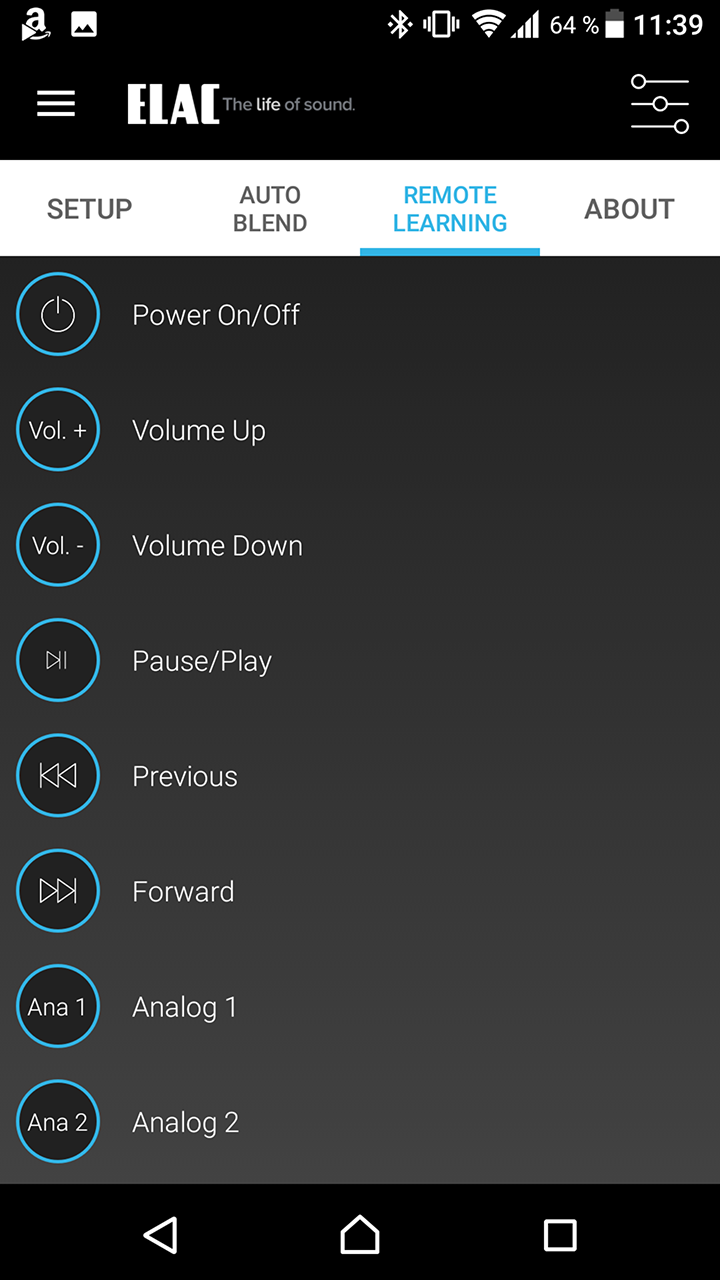The height and width of the screenshot is (1280, 720).
Task: Return to the home screen
Action: (x=360, y=1234)
